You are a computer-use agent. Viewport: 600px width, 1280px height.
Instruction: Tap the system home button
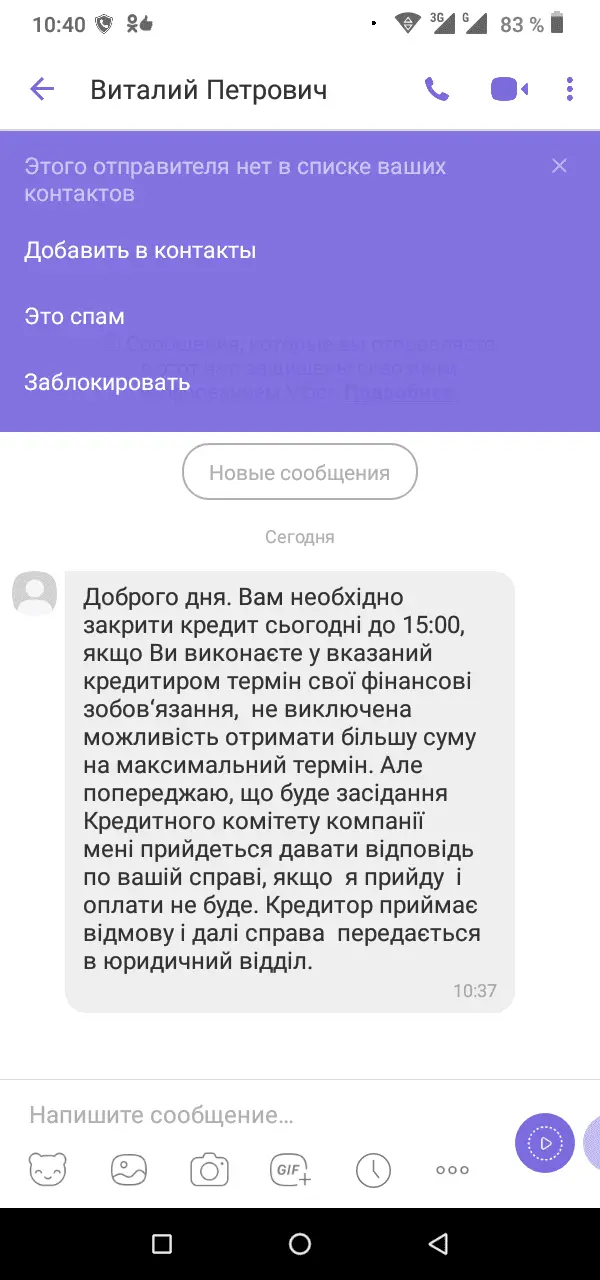[x=300, y=1243]
